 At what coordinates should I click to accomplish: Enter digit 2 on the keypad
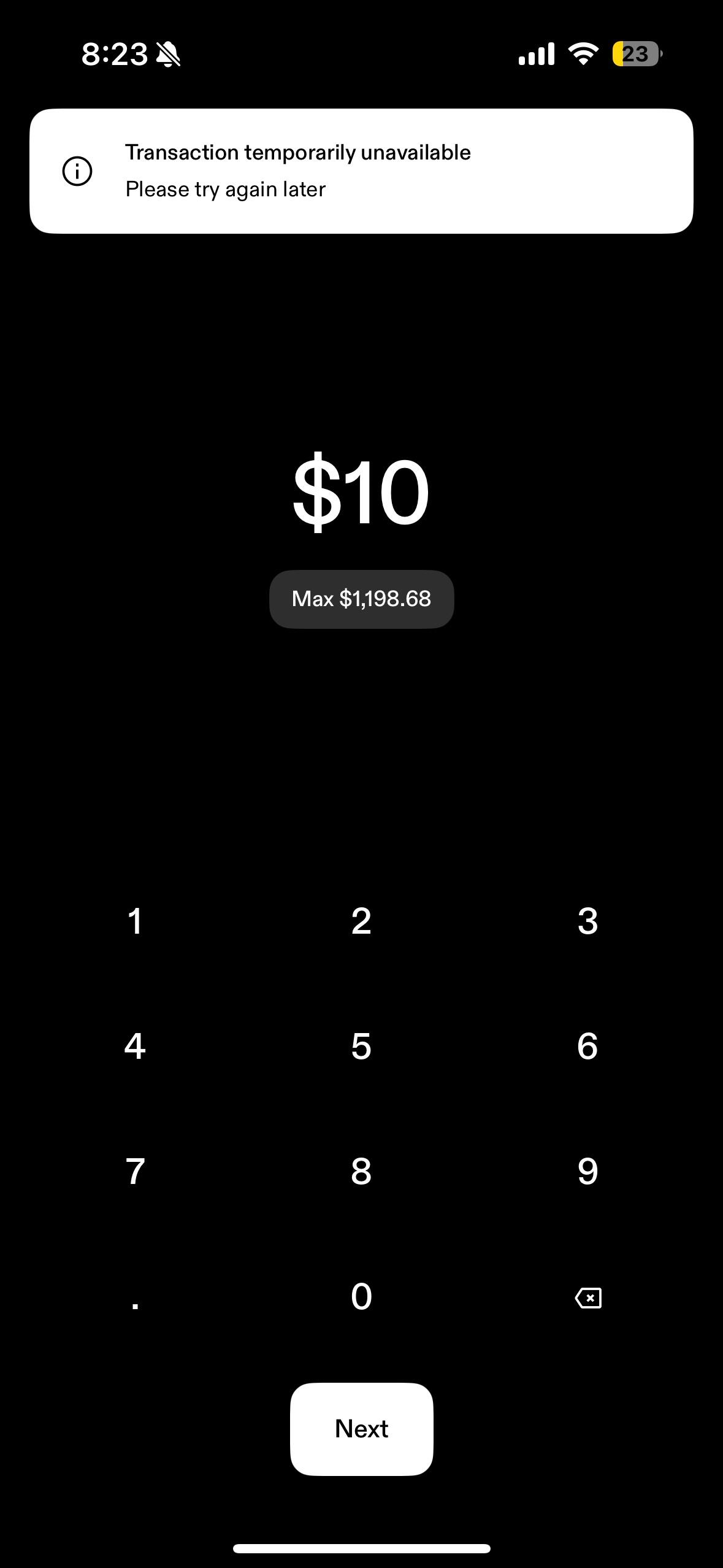point(361,921)
